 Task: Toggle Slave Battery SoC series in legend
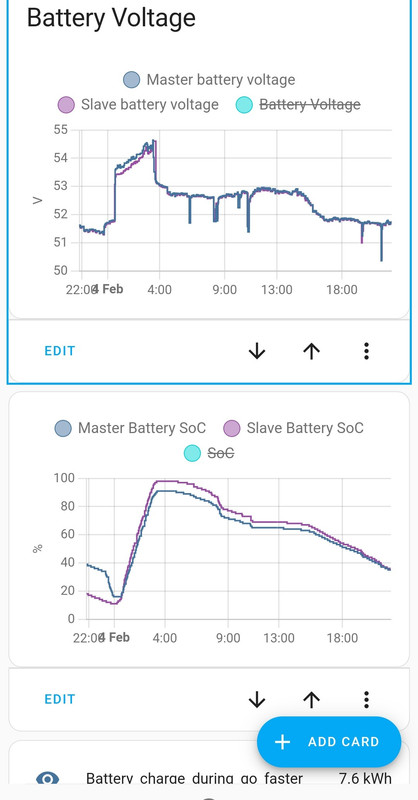(x=294, y=428)
